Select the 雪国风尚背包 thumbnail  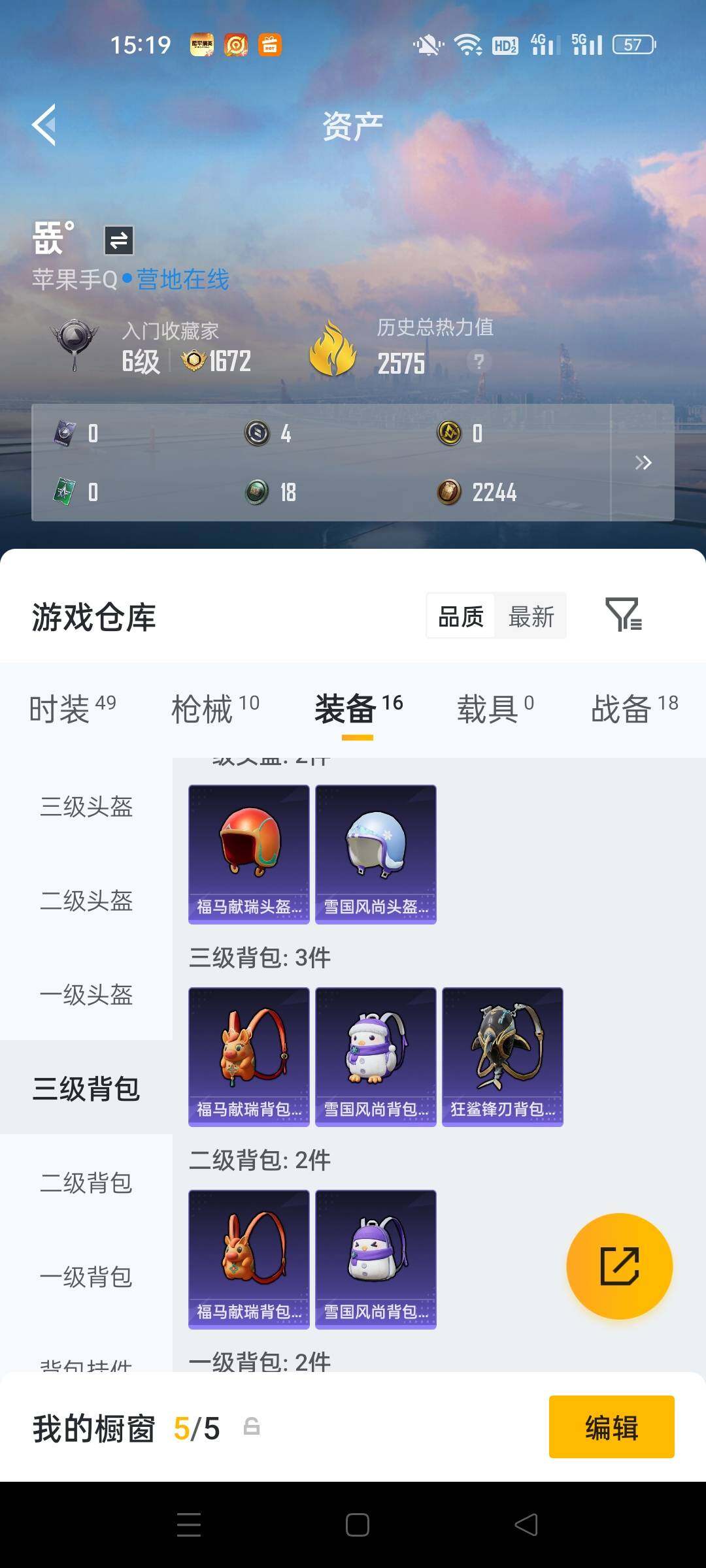click(x=375, y=1055)
